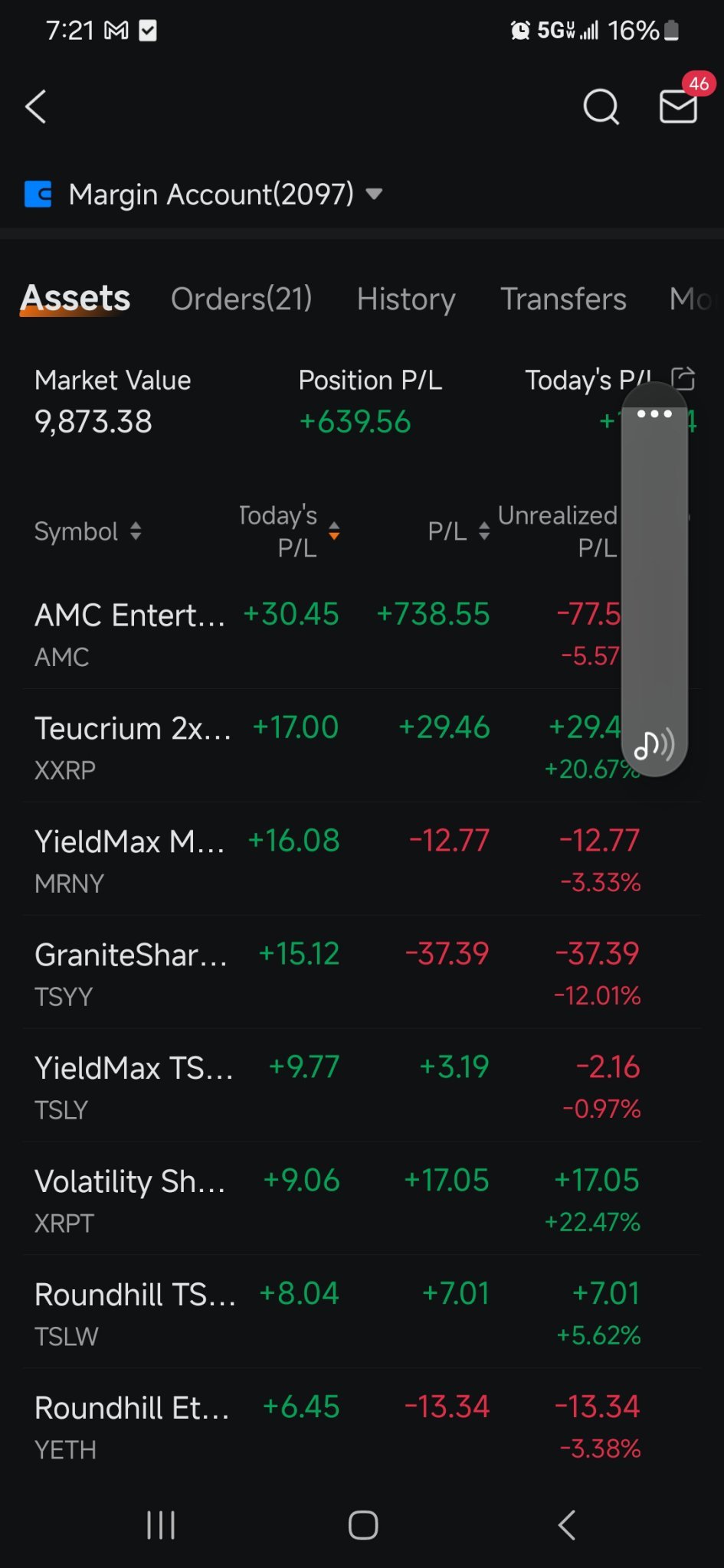Open the Roundhill TSLW position
The height and width of the screenshot is (1568, 724).
tap(362, 1313)
